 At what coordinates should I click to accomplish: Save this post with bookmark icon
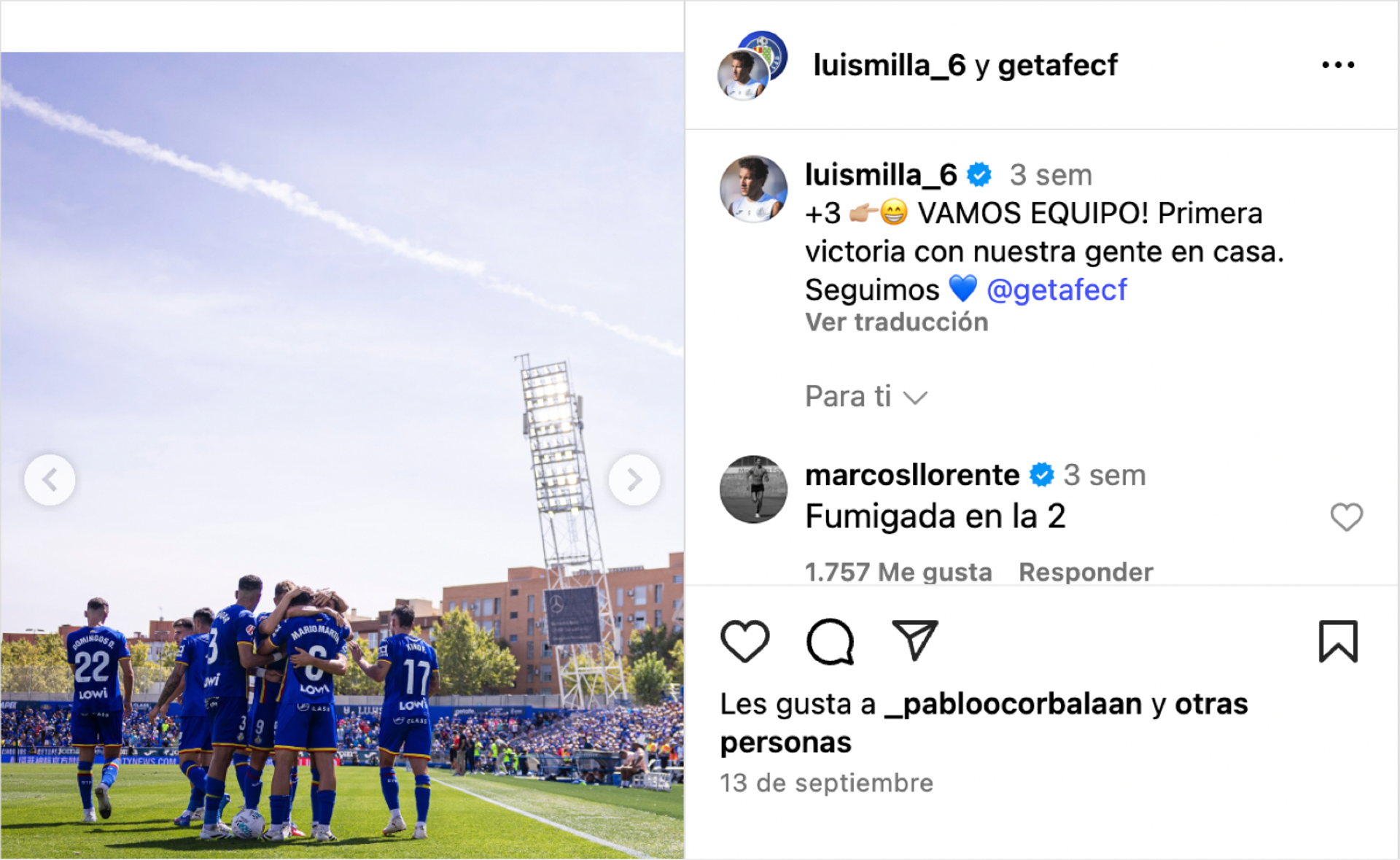pyautogui.click(x=1338, y=642)
